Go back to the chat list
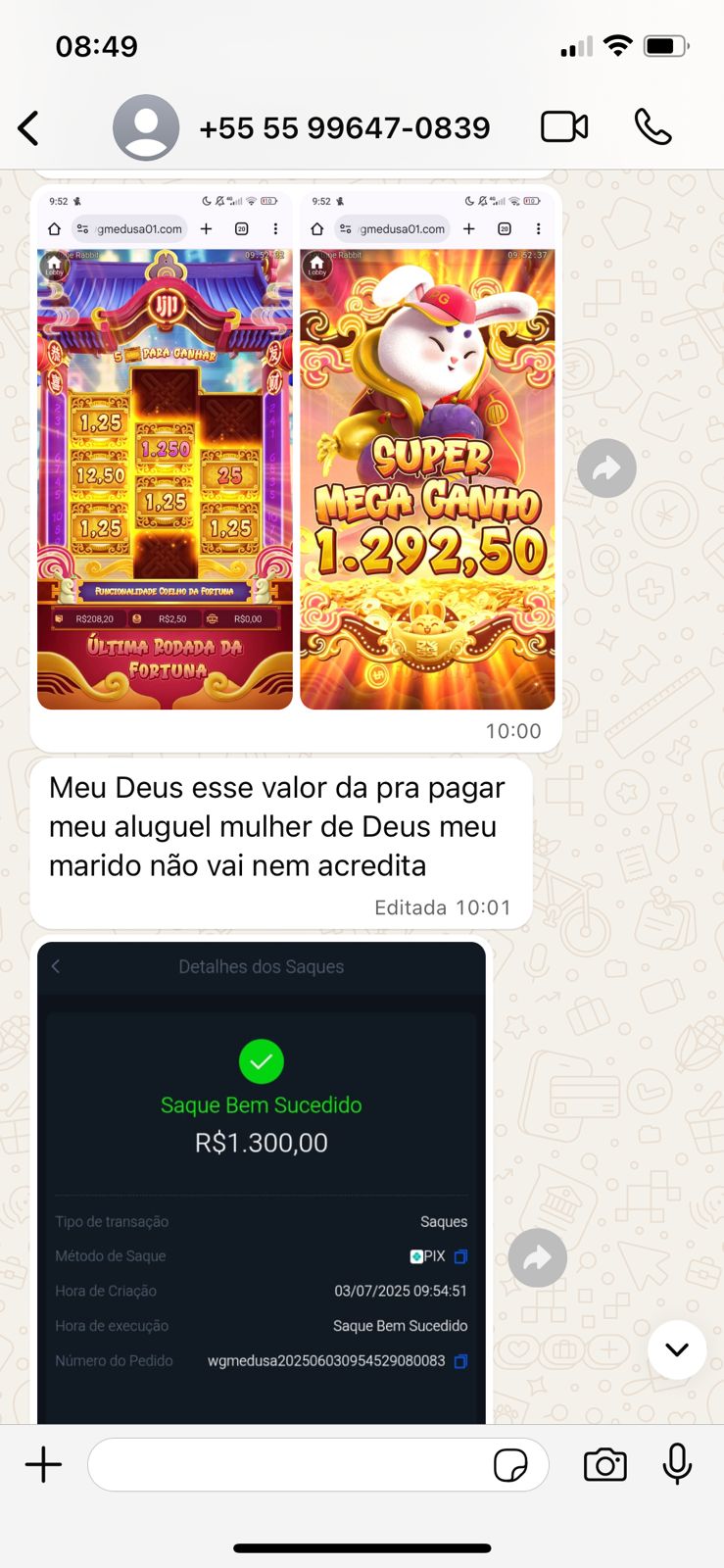 [x=29, y=128]
